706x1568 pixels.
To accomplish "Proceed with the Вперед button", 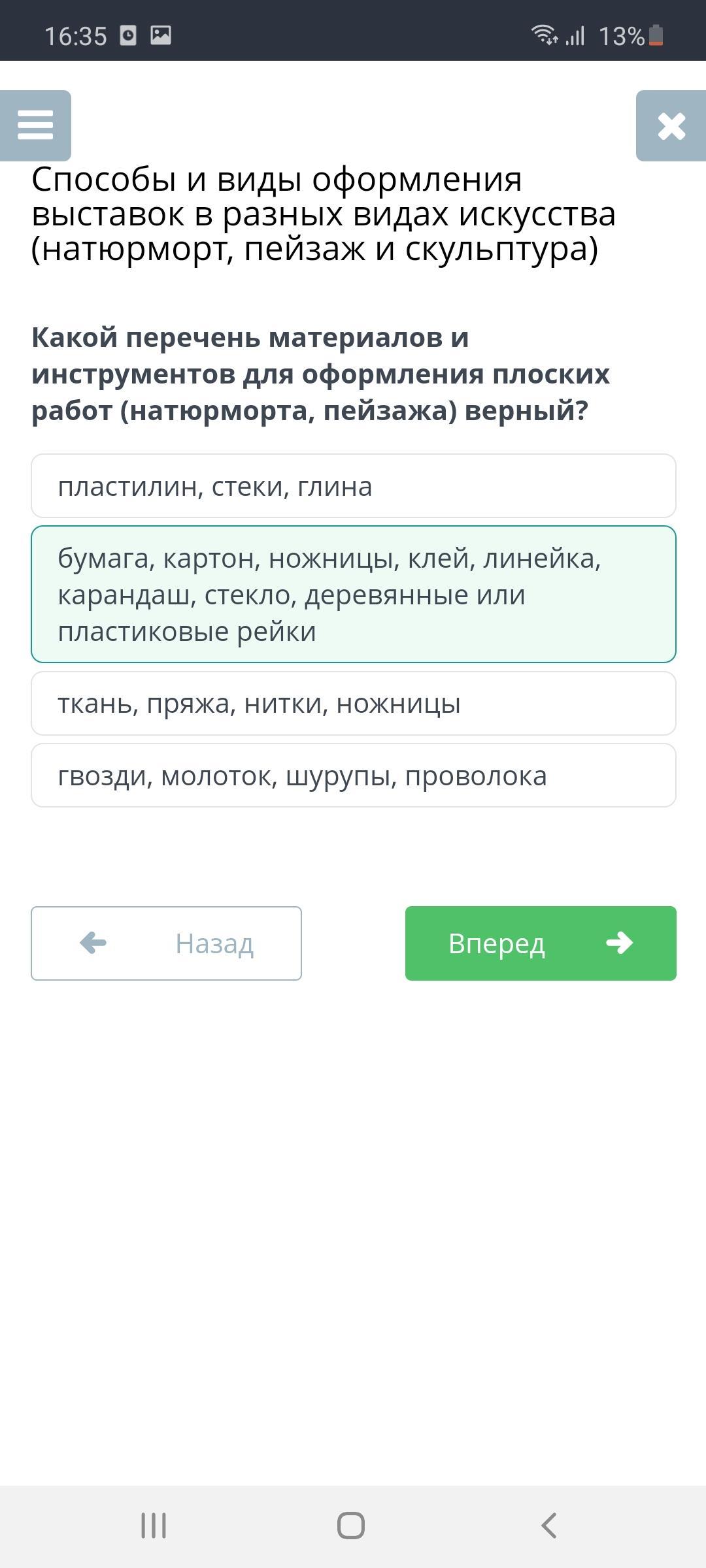I will (541, 943).
